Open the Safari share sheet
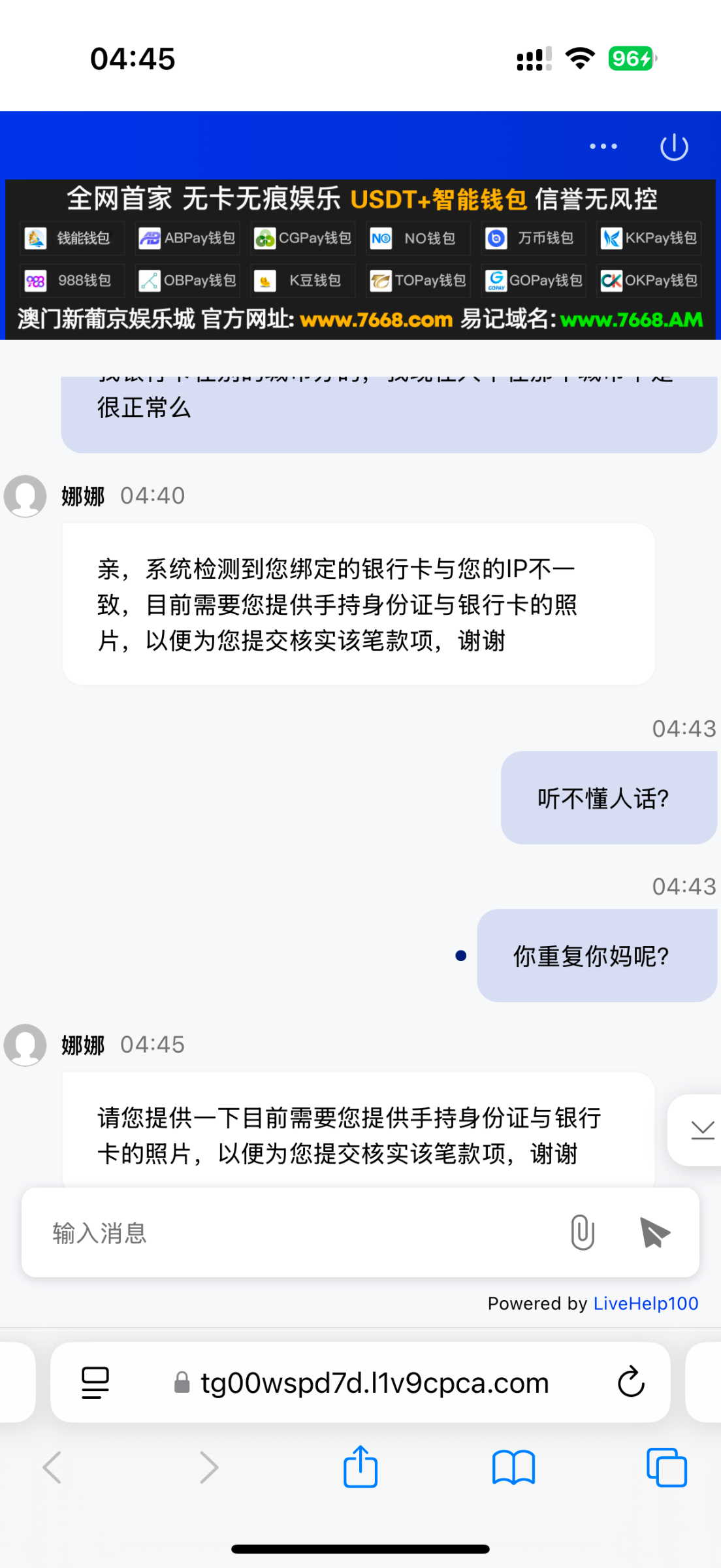The height and width of the screenshot is (1568, 721). (x=360, y=1467)
